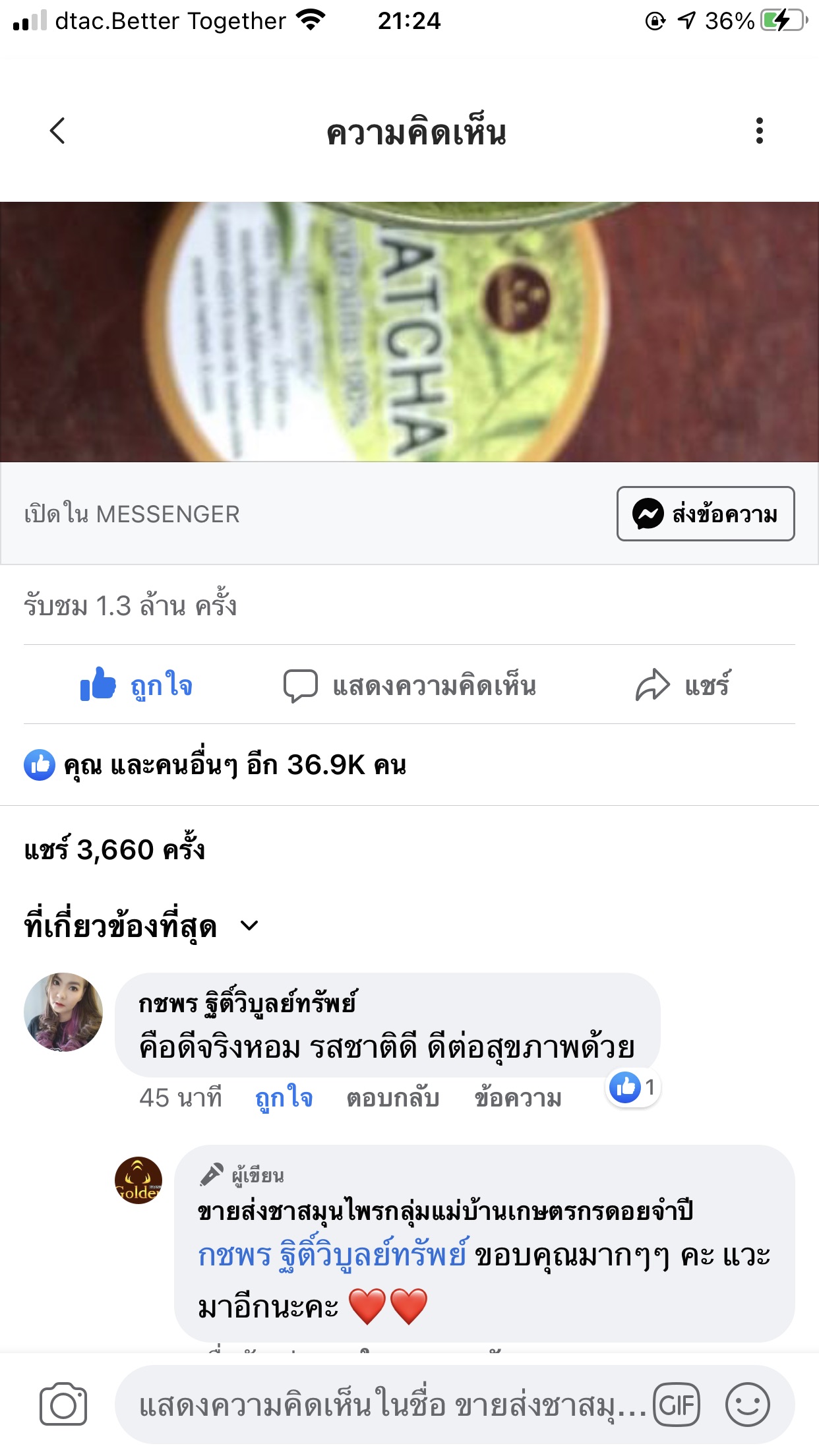Screen dimensions: 819x1456
Task: Unlike the post via the blue ถูกใจ button
Action: 140,686
